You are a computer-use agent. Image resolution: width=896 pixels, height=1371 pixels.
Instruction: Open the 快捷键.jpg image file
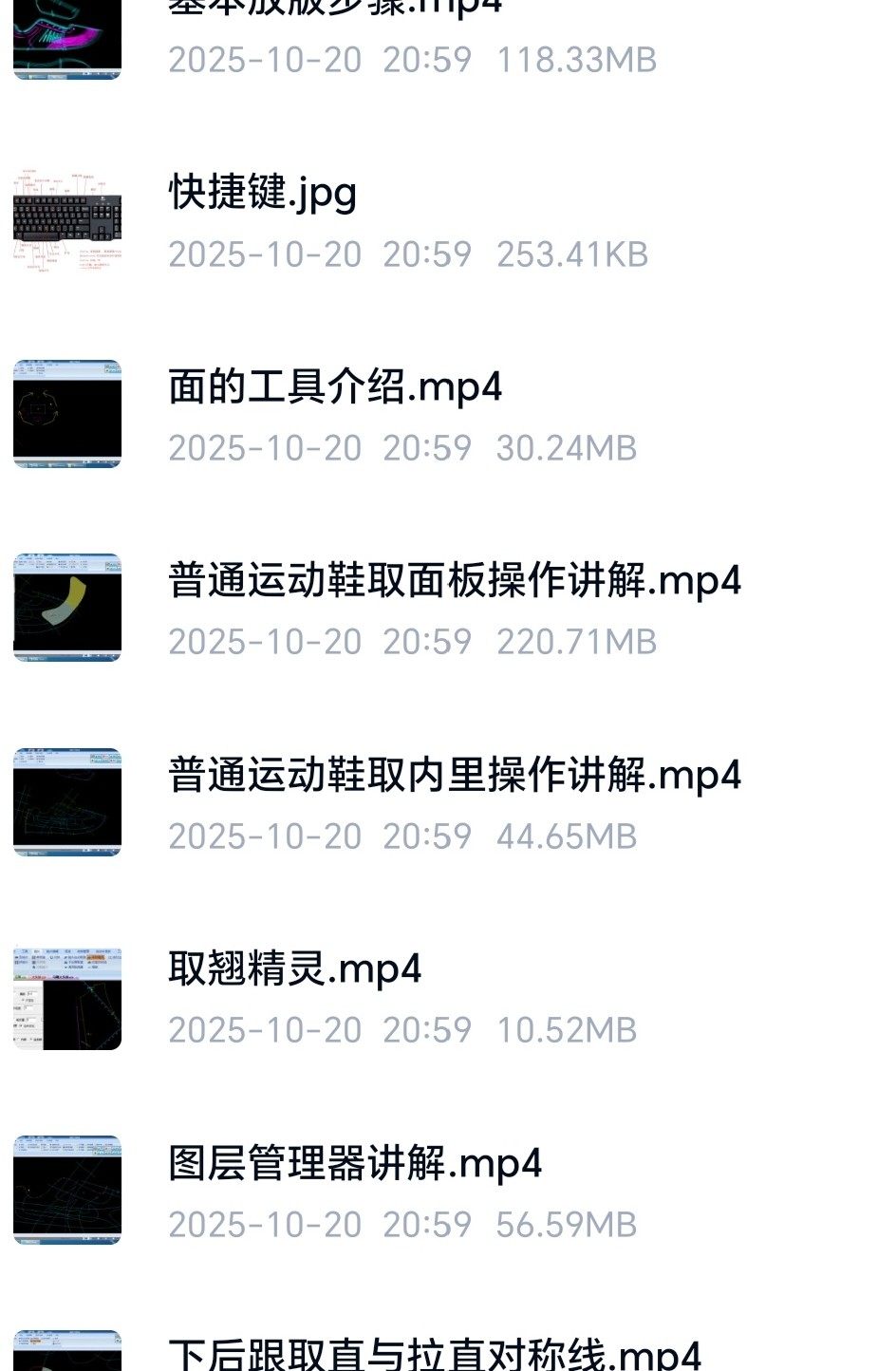(x=263, y=193)
